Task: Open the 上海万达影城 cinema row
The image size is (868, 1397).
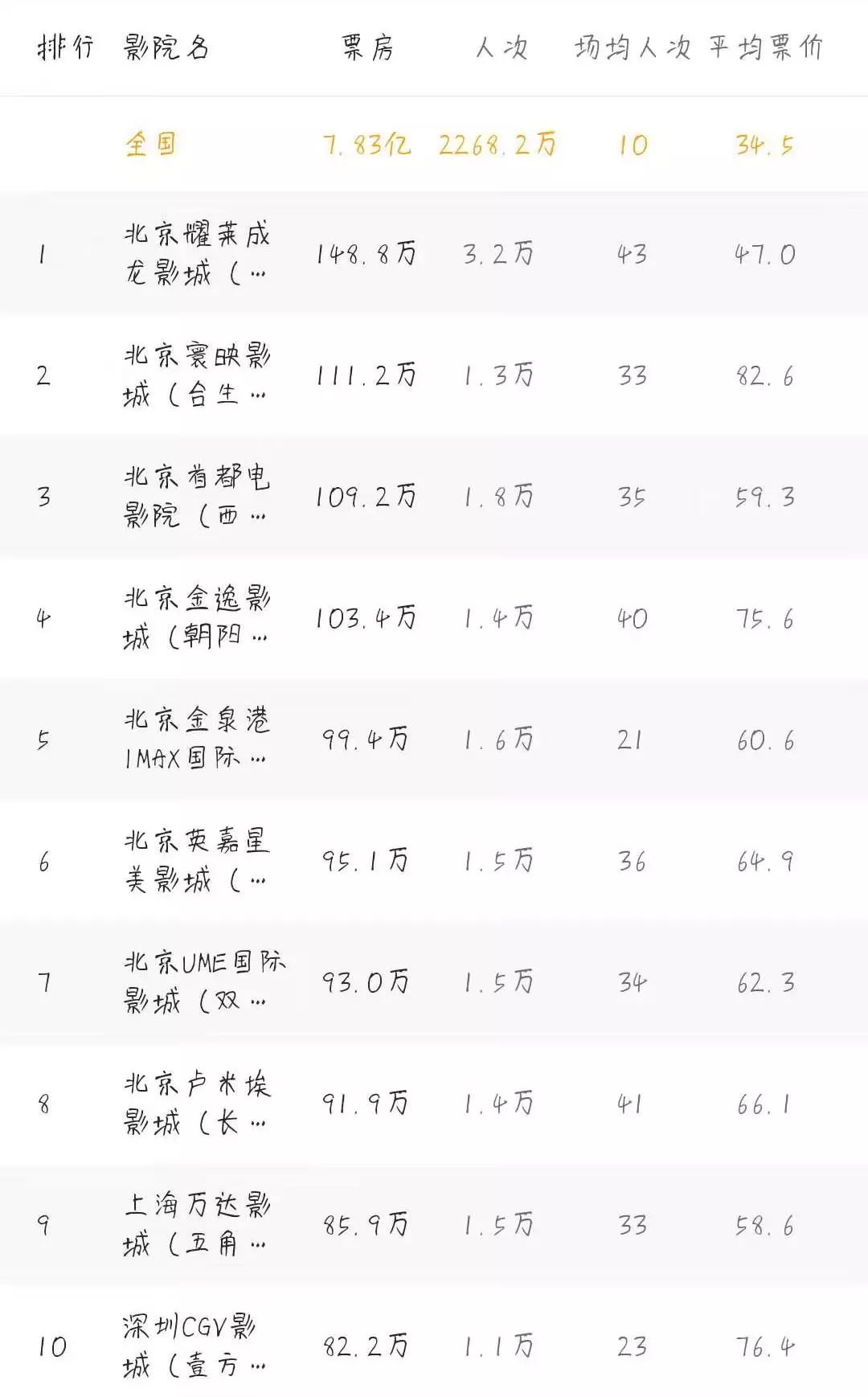Action: point(197,1224)
